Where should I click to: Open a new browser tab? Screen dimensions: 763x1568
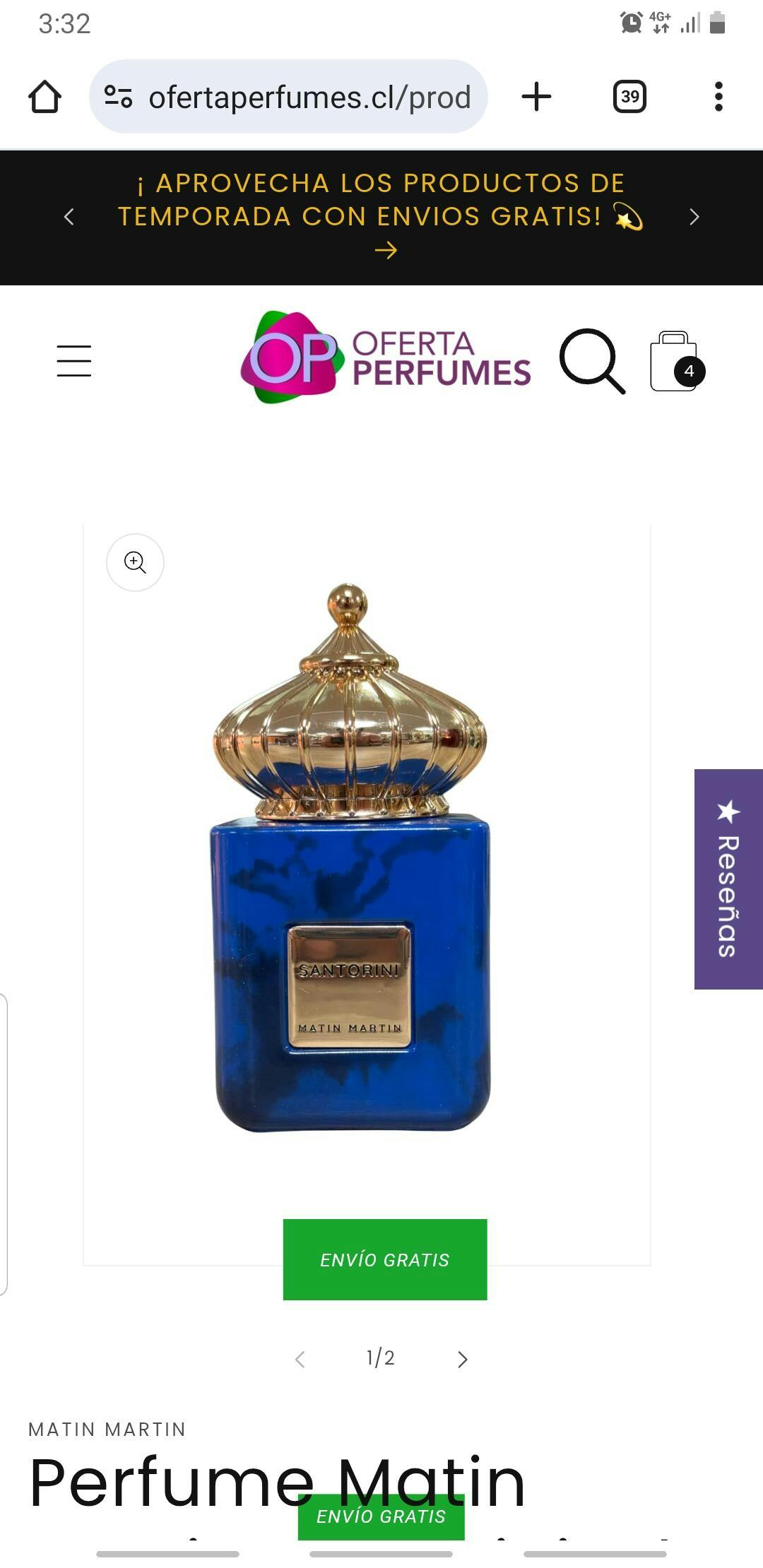click(x=536, y=97)
